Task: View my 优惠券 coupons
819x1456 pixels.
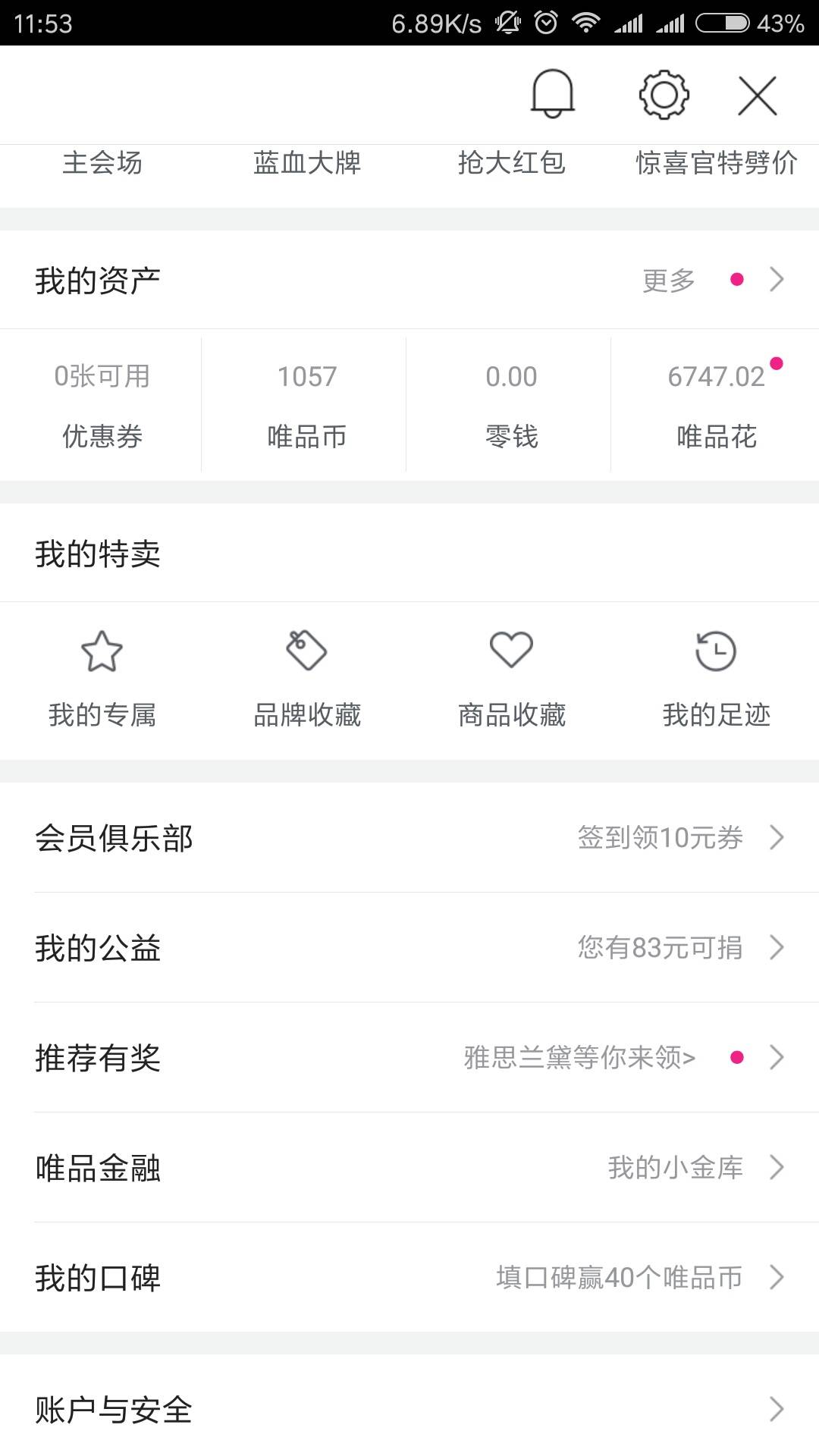Action: coord(102,406)
